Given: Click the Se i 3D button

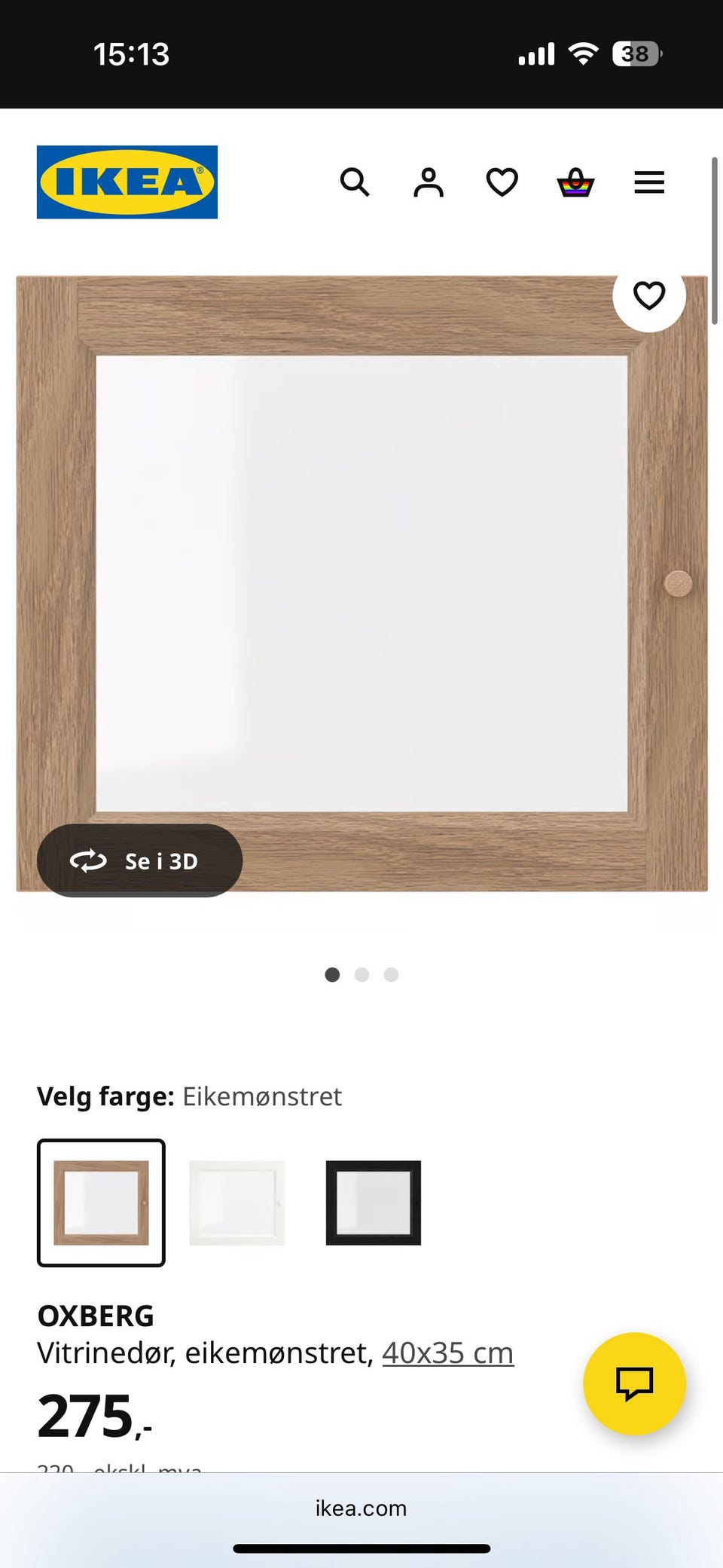Looking at the screenshot, I should coord(139,861).
